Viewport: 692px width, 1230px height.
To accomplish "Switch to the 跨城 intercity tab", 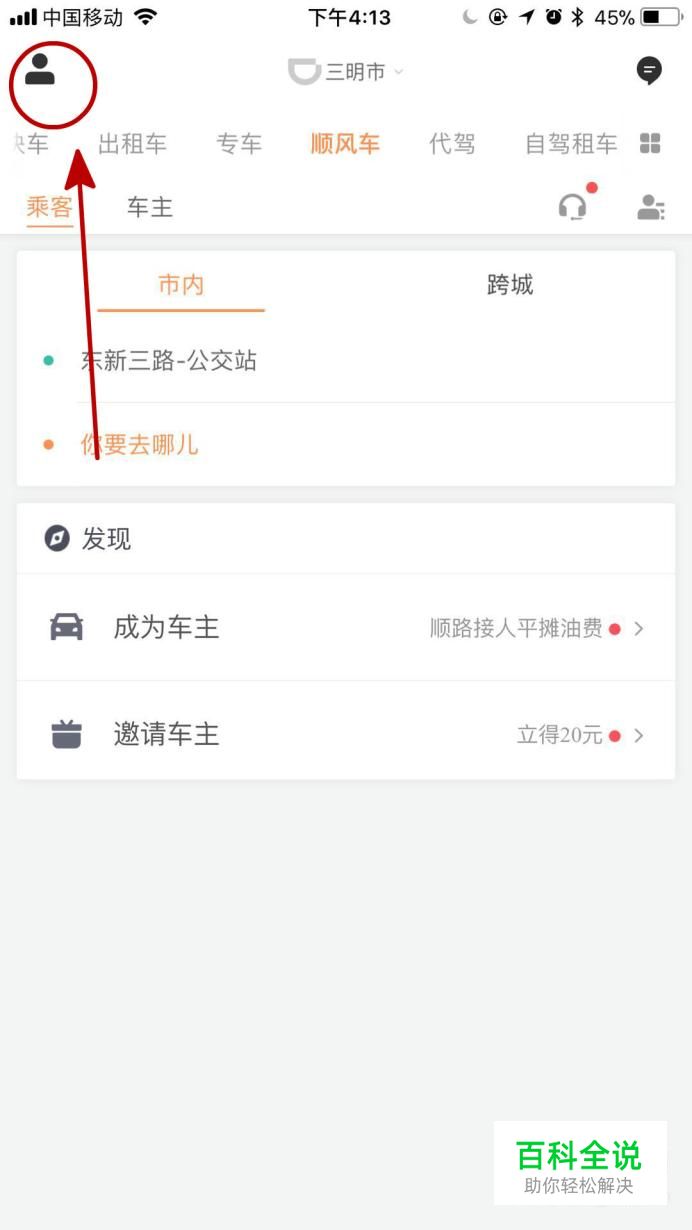I will pos(510,285).
